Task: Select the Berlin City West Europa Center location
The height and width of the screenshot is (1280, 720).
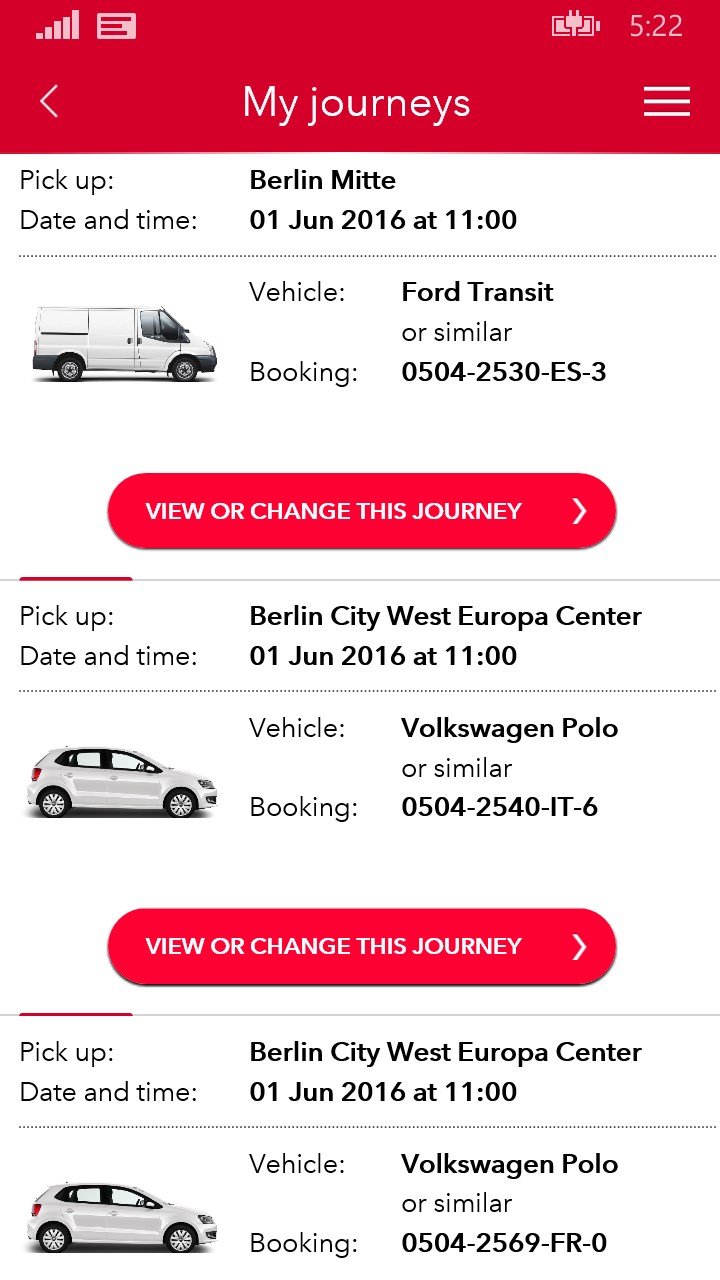Action: [x=444, y=616]
